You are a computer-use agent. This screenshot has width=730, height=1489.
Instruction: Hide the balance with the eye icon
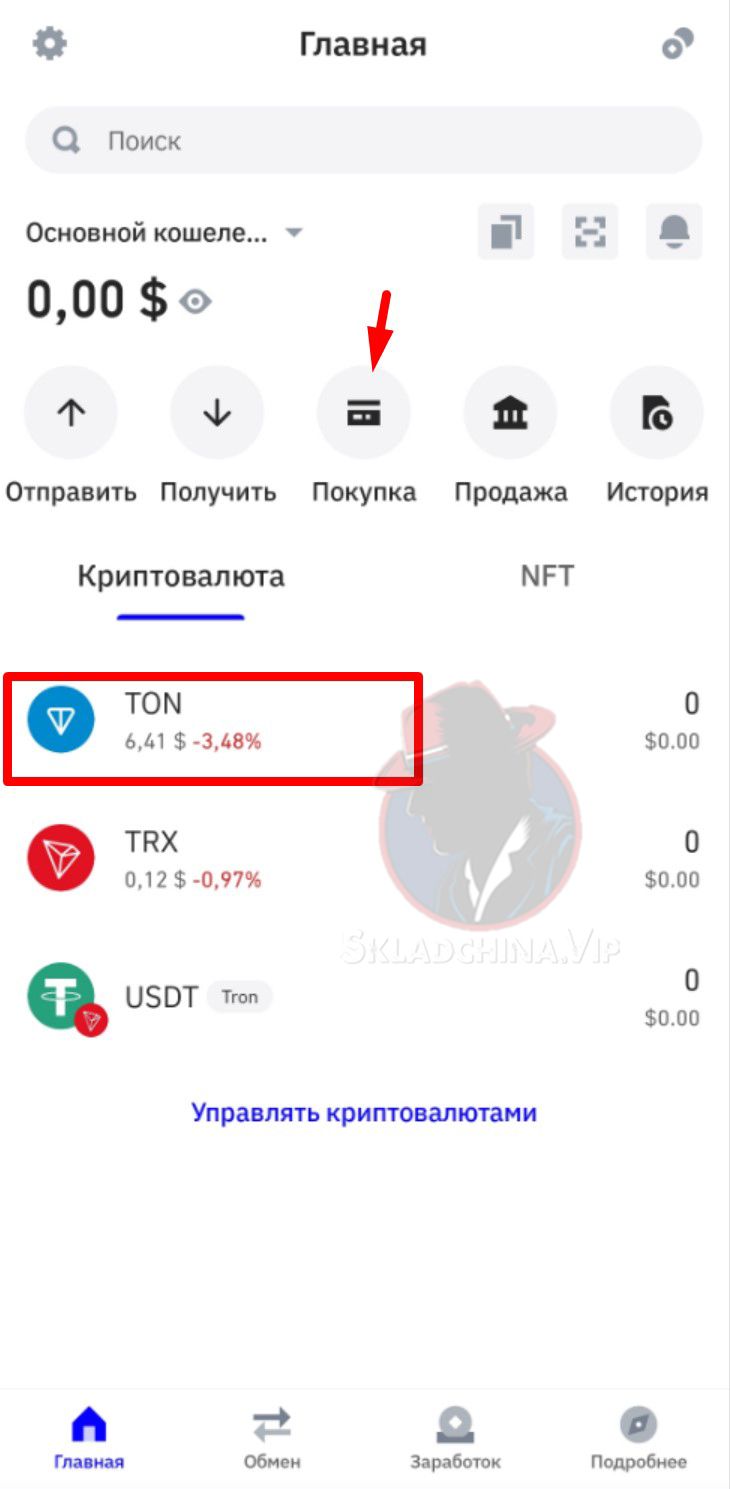(x=195, y=301)
